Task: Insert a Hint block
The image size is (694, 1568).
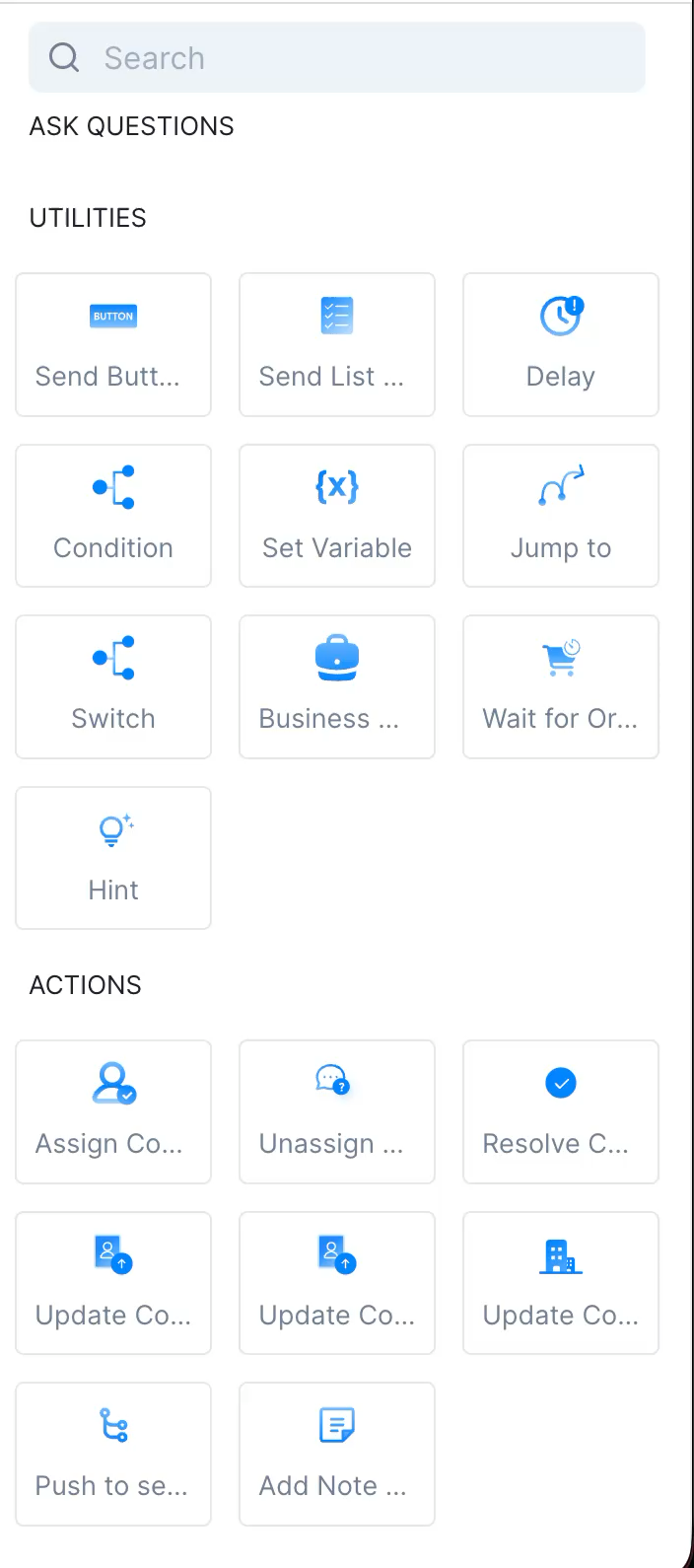Action: (113, 858)
